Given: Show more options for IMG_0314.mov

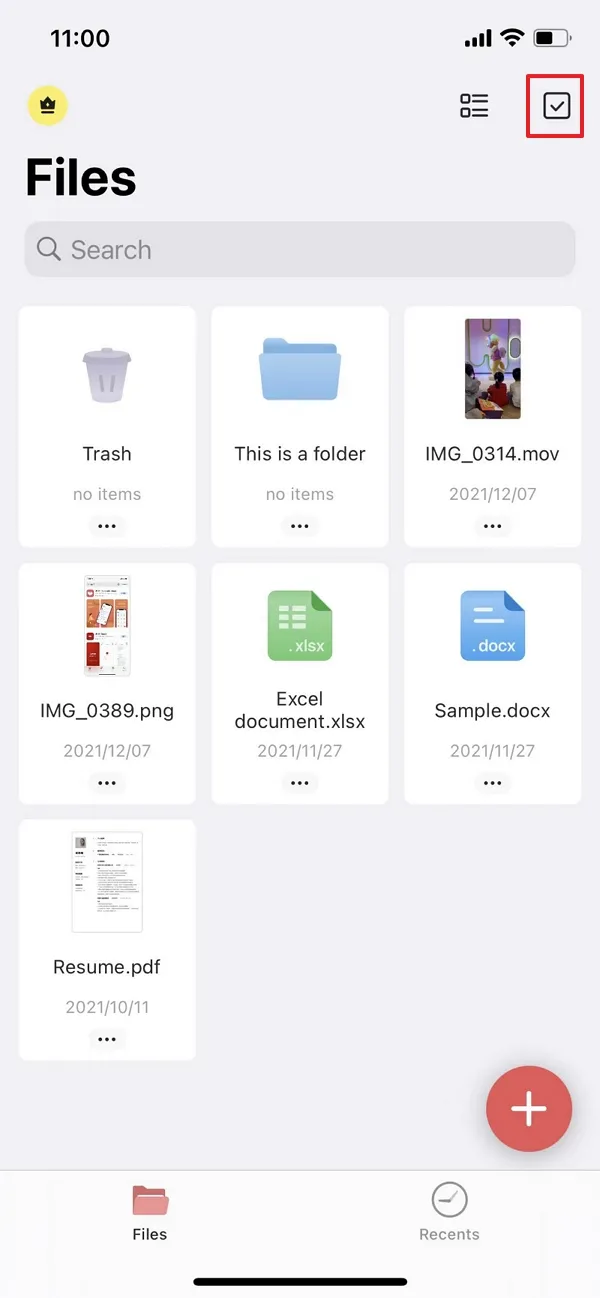Looking at the screenshot, I should click(x=492, y=526).
